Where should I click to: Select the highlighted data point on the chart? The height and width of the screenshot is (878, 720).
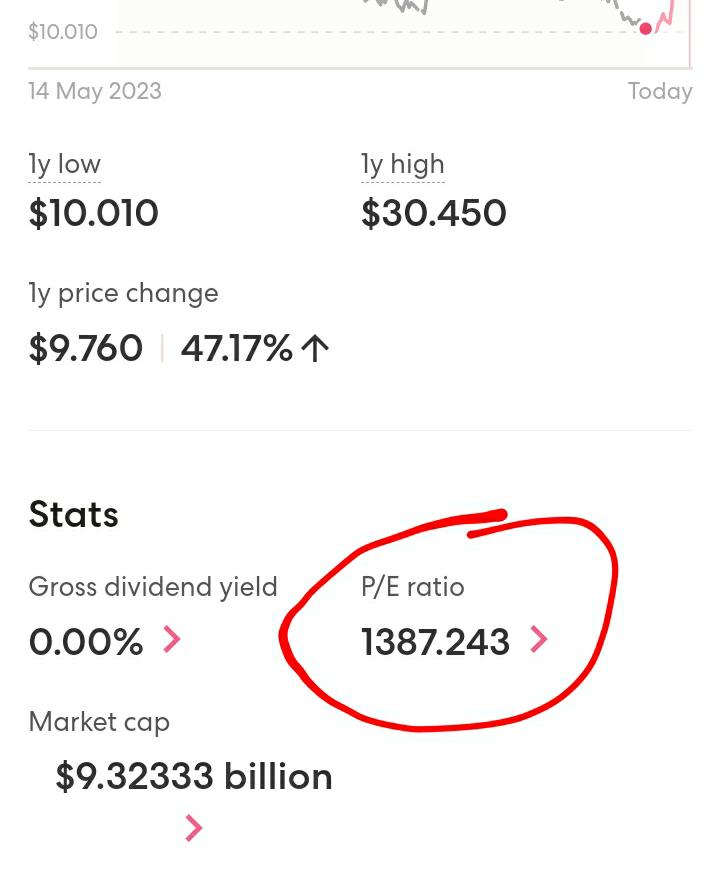point(646,29)
